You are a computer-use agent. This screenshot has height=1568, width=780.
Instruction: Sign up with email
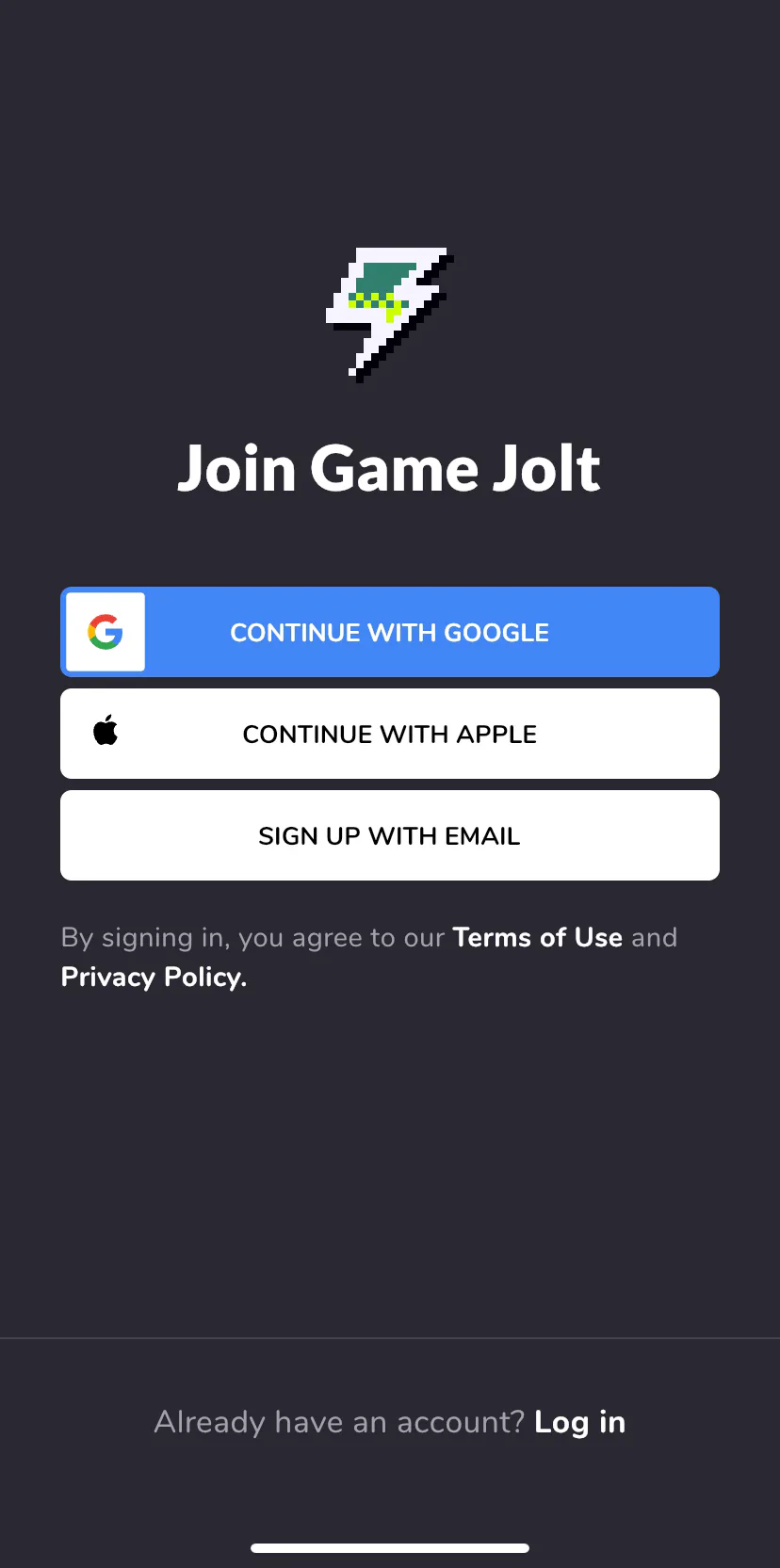(390, 835)
